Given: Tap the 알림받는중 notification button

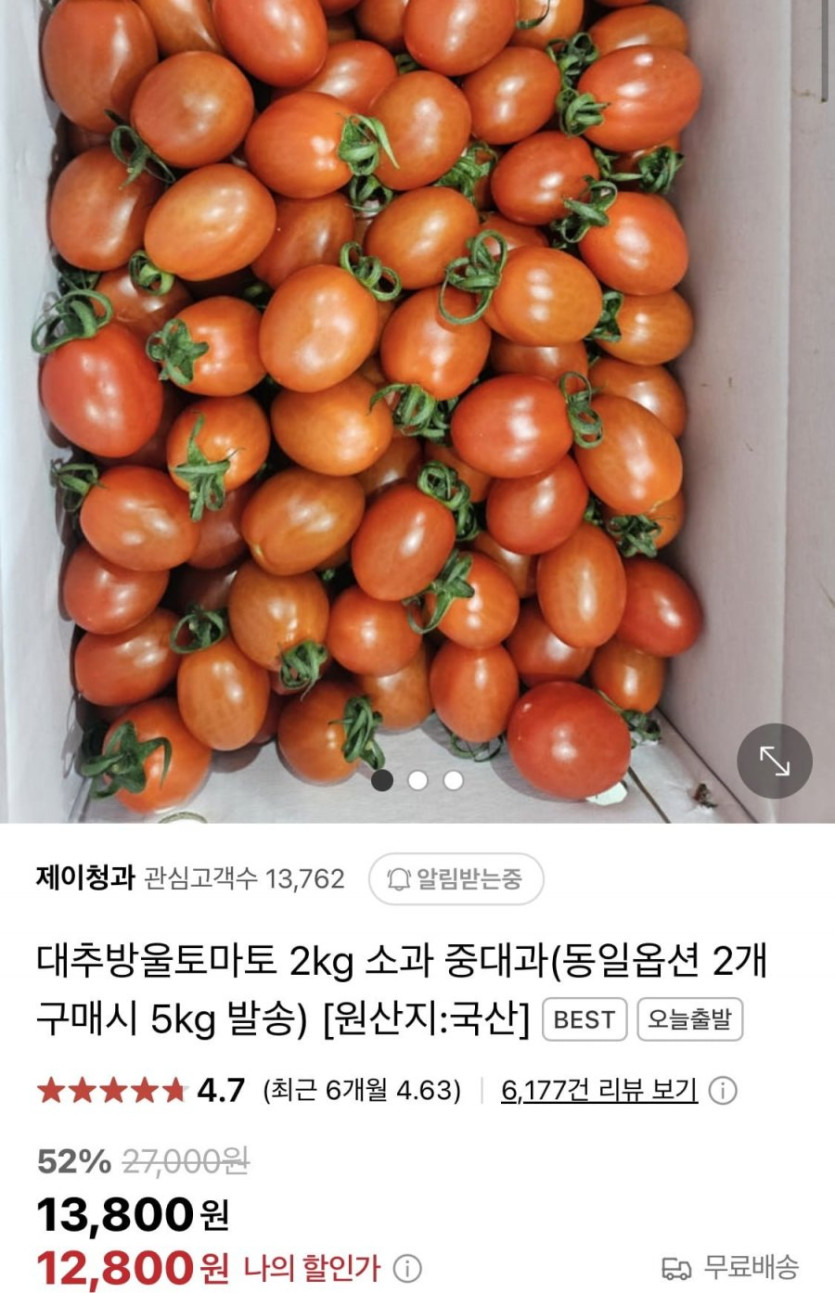Looking at the screenshot, I should coord(456,879).
